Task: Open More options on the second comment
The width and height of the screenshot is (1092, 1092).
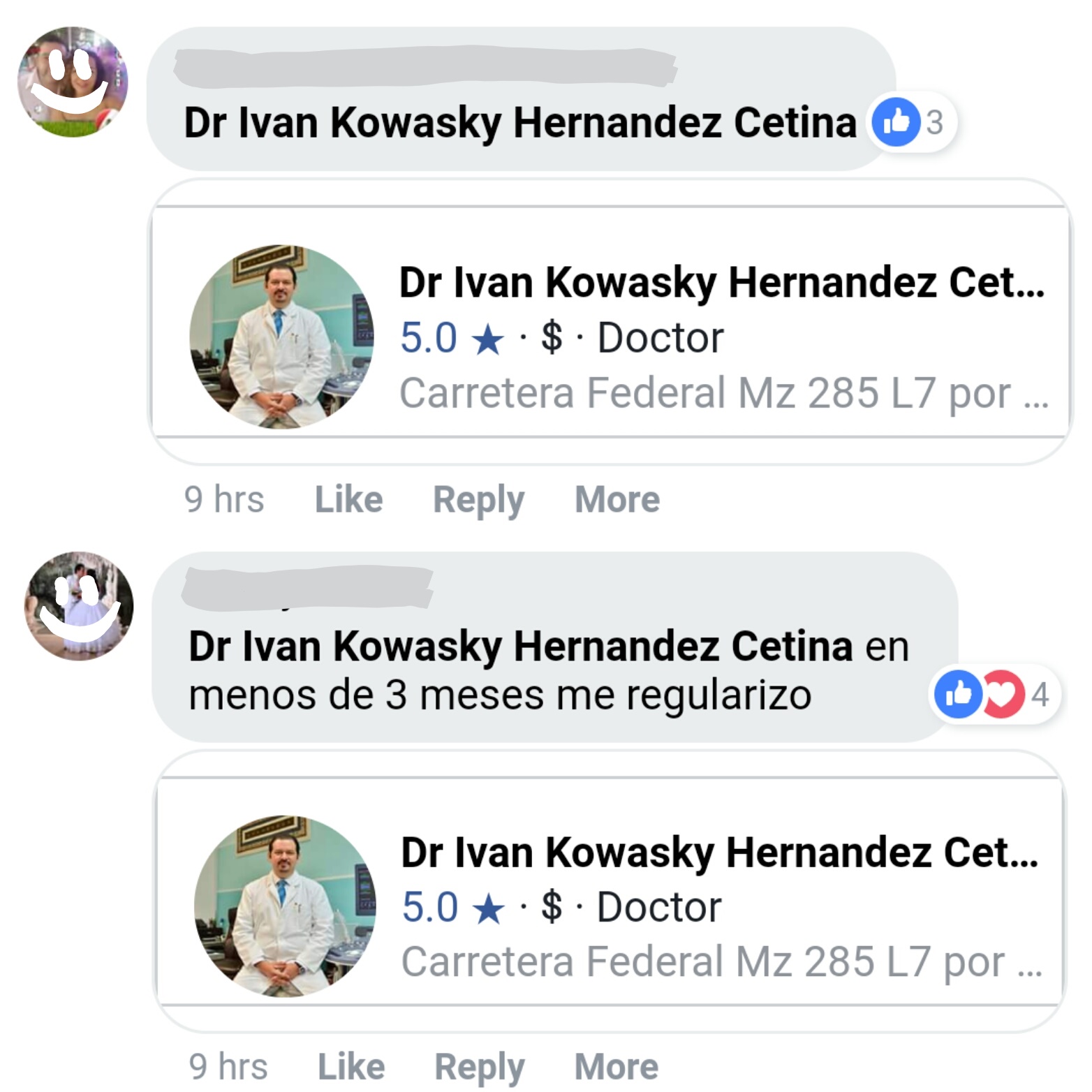Action: coord(616,1066)
